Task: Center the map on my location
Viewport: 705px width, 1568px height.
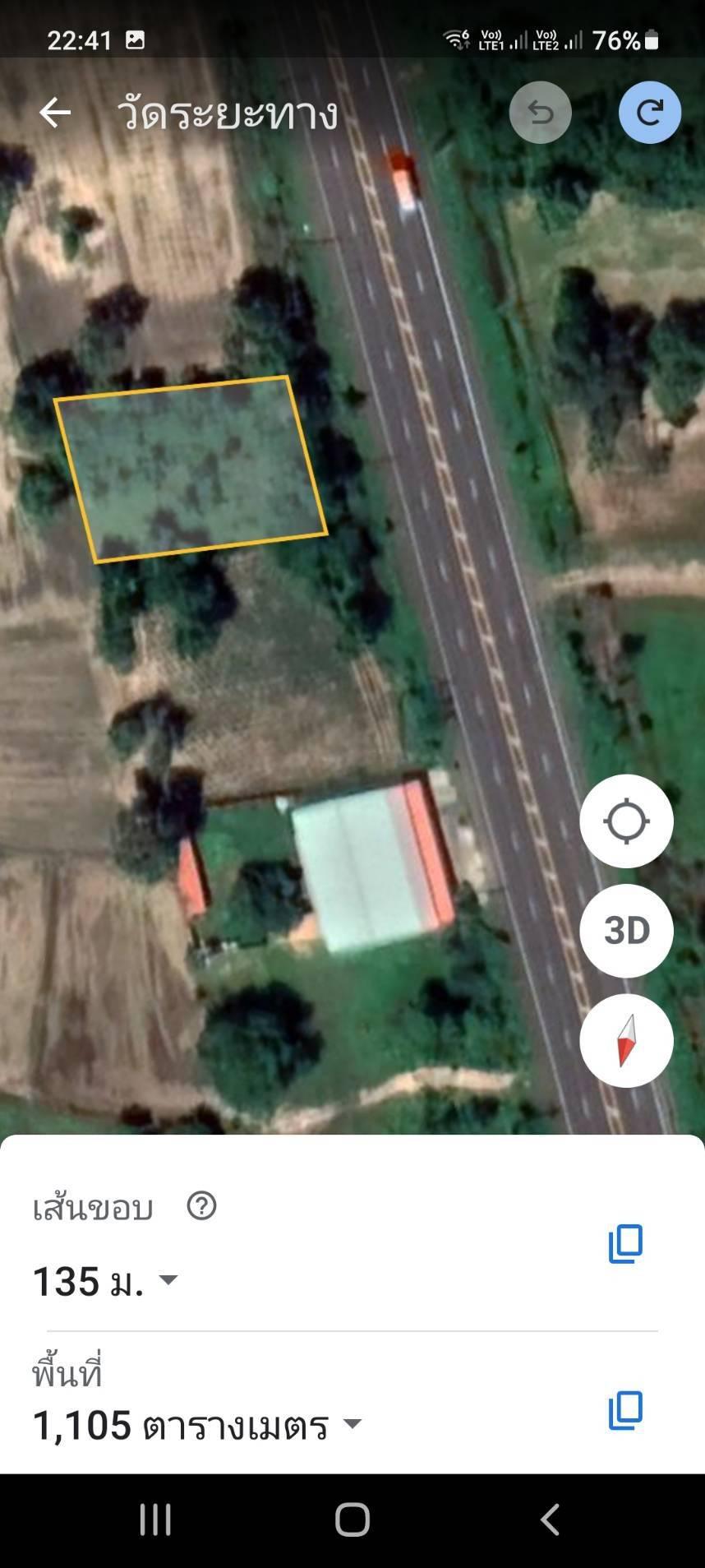Action: click(x=626, y=821)
